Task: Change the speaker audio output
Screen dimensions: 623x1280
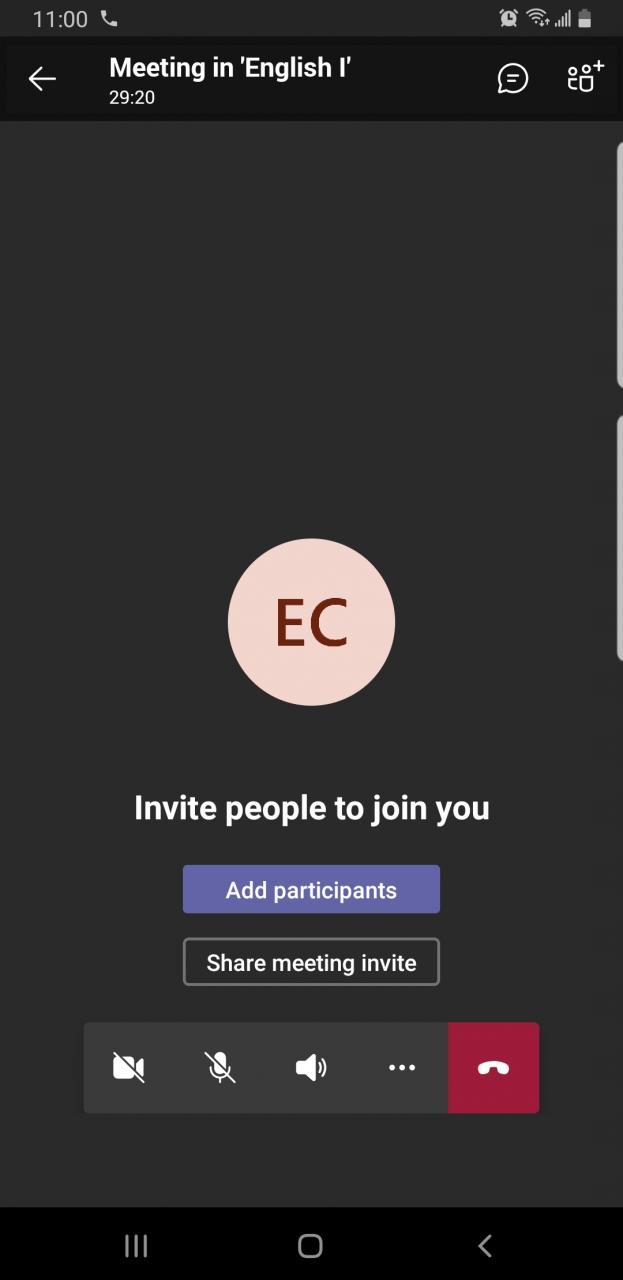Action: [311, 1067]
